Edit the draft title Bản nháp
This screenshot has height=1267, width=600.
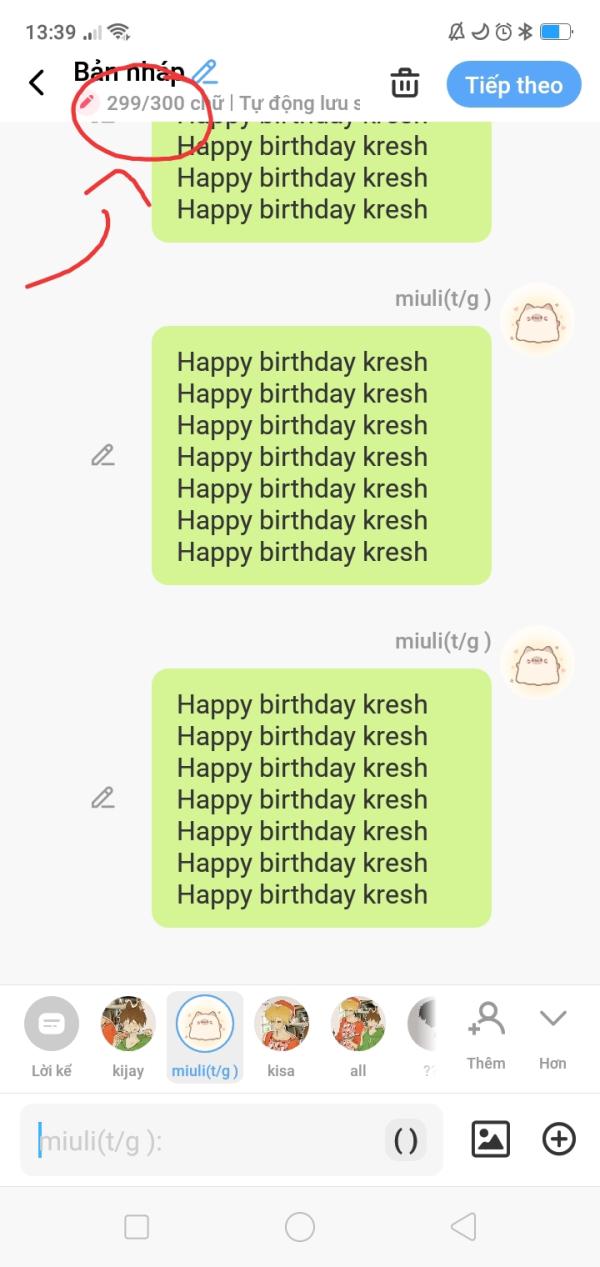[205, 71]
